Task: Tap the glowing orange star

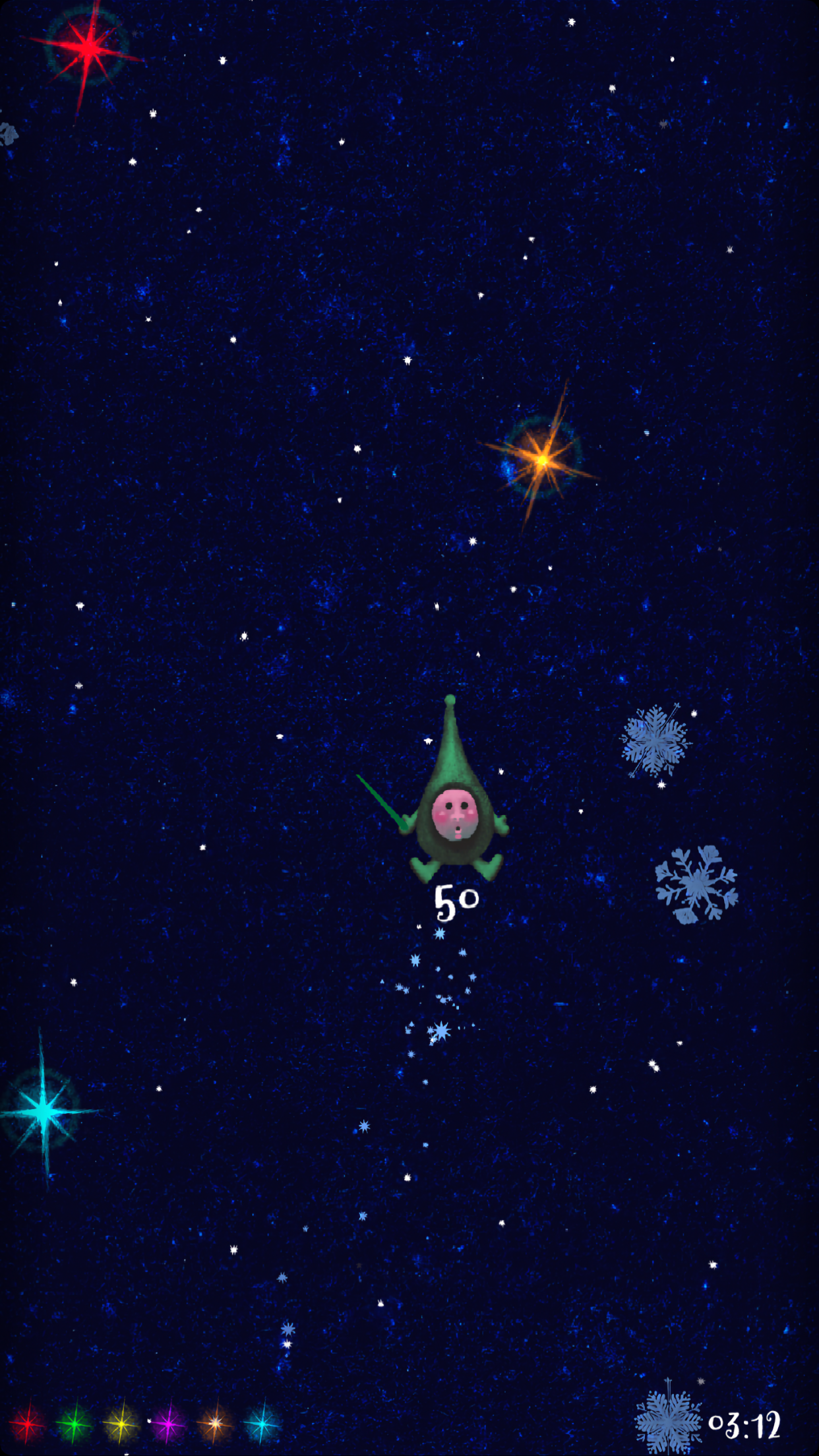Action: [543, 459]
